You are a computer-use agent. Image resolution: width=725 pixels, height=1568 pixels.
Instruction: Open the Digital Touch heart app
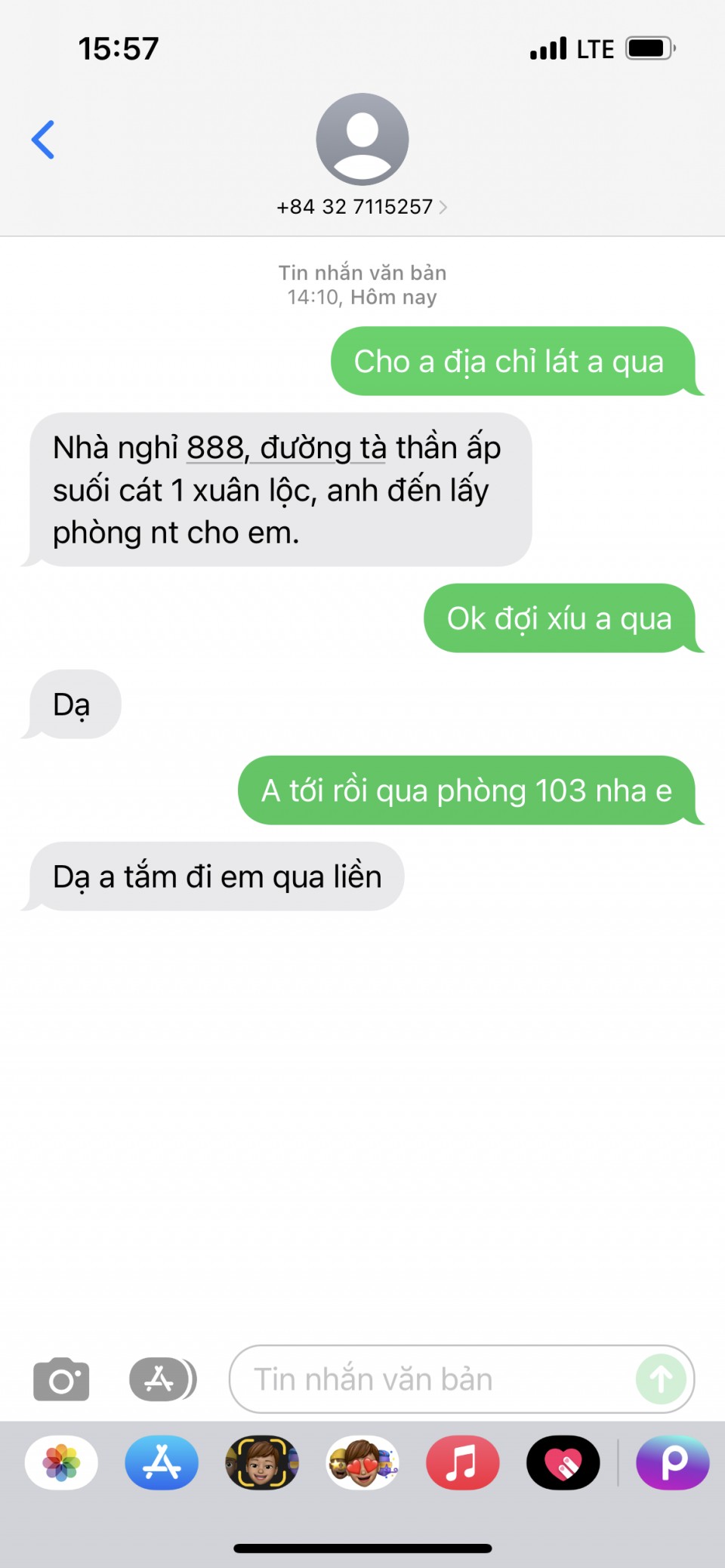pyautogui.click(x=563, y=1462)
